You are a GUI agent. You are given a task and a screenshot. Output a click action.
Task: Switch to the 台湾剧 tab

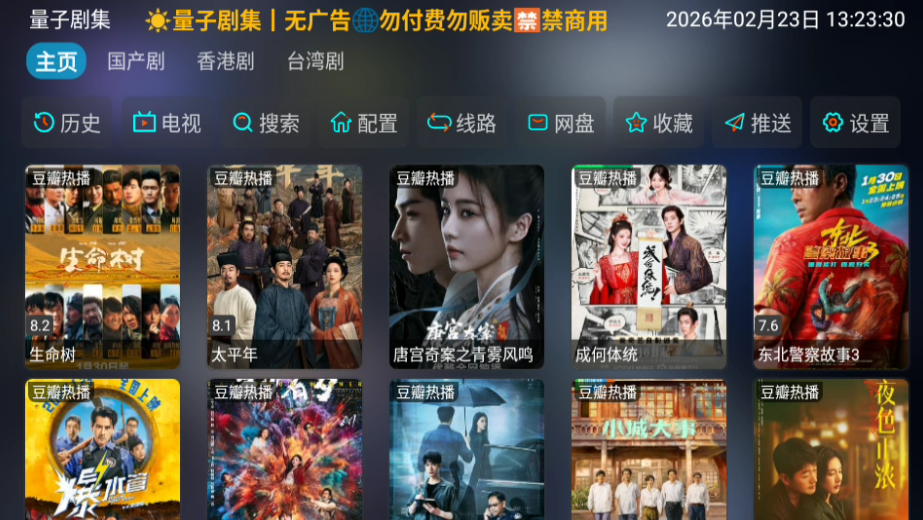coord(315,62)
